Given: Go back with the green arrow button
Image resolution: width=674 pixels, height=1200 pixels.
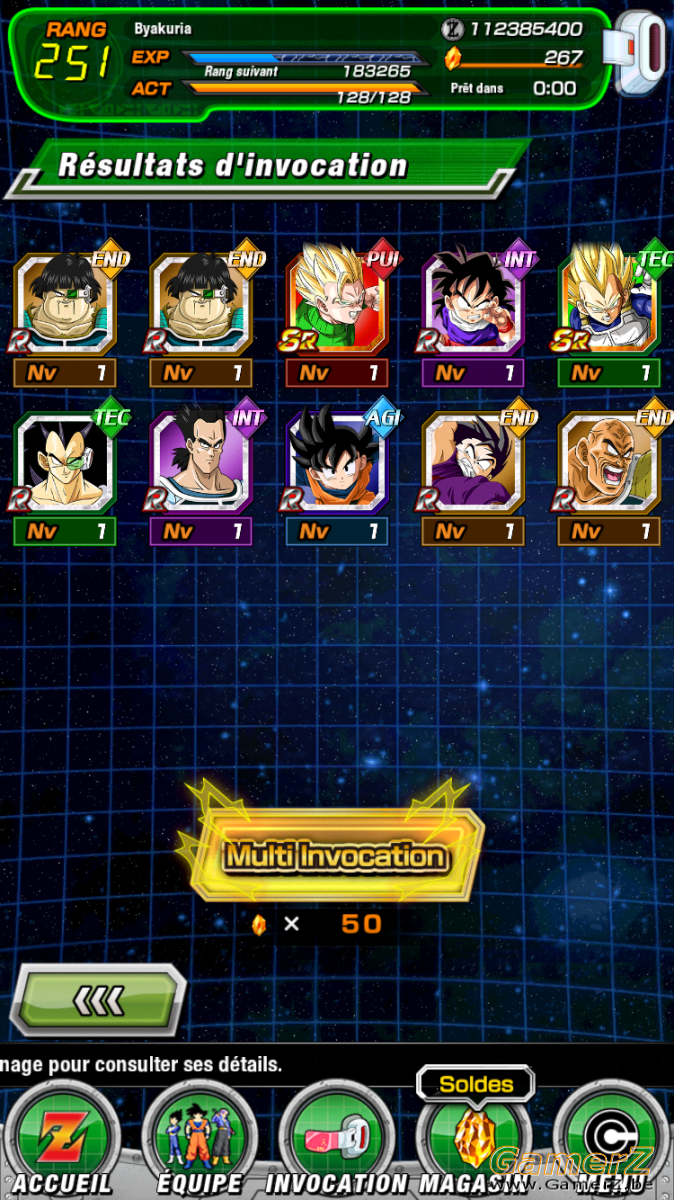Looking at the screenshot, I should [x=98, y=999].
